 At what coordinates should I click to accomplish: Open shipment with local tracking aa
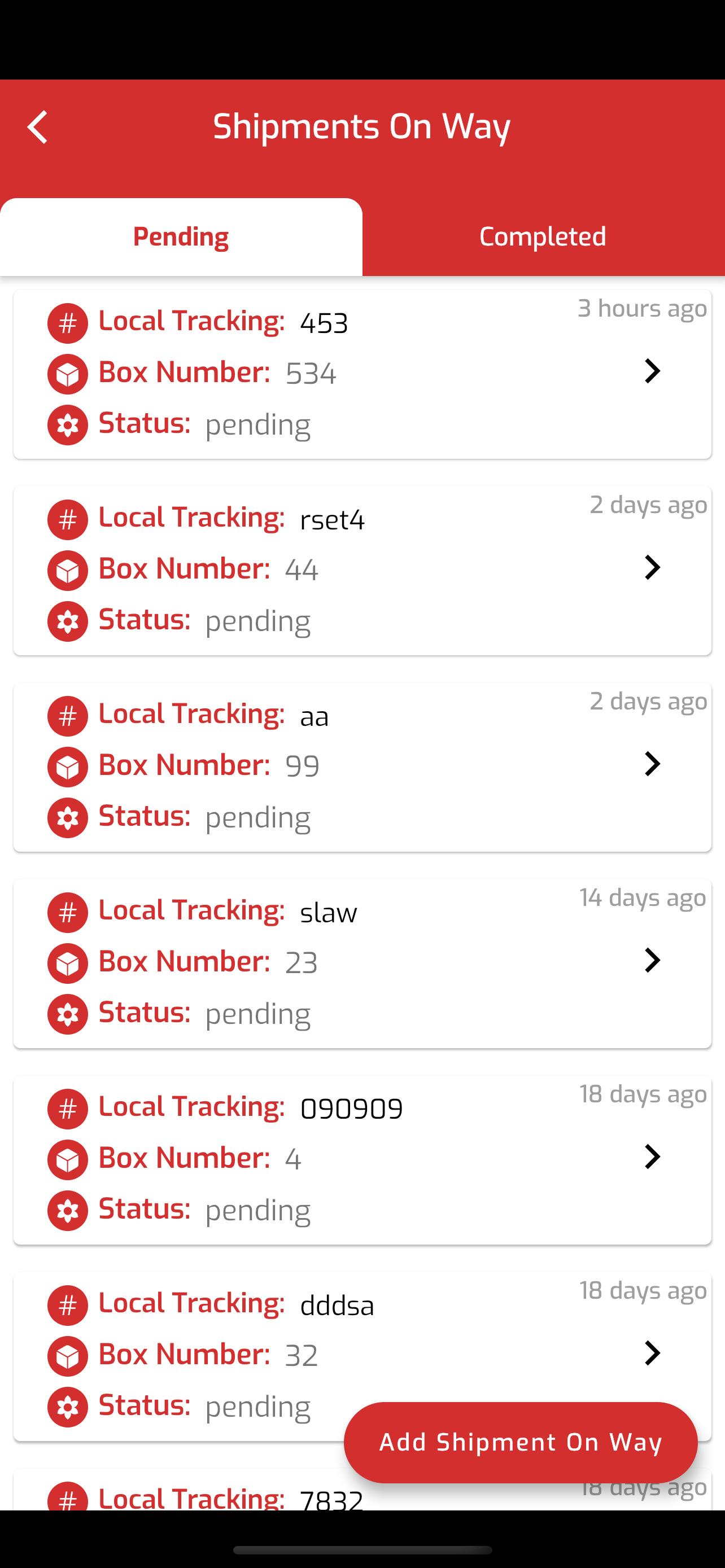362,767
